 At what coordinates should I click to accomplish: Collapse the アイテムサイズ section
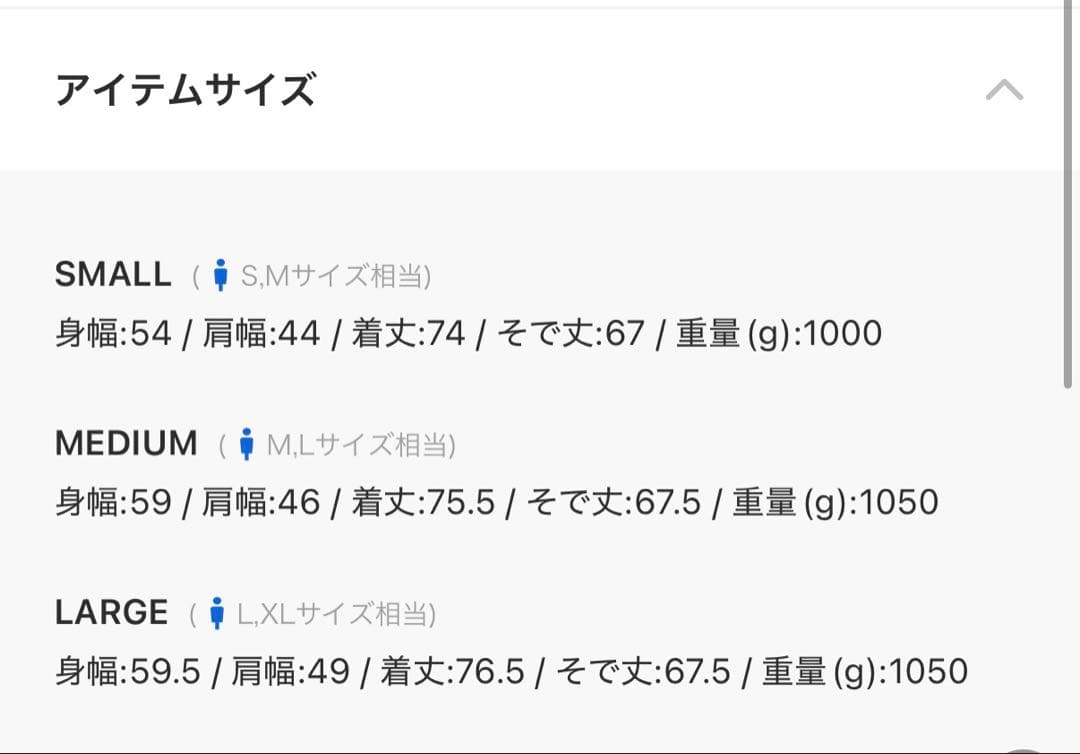point(1004,90)
